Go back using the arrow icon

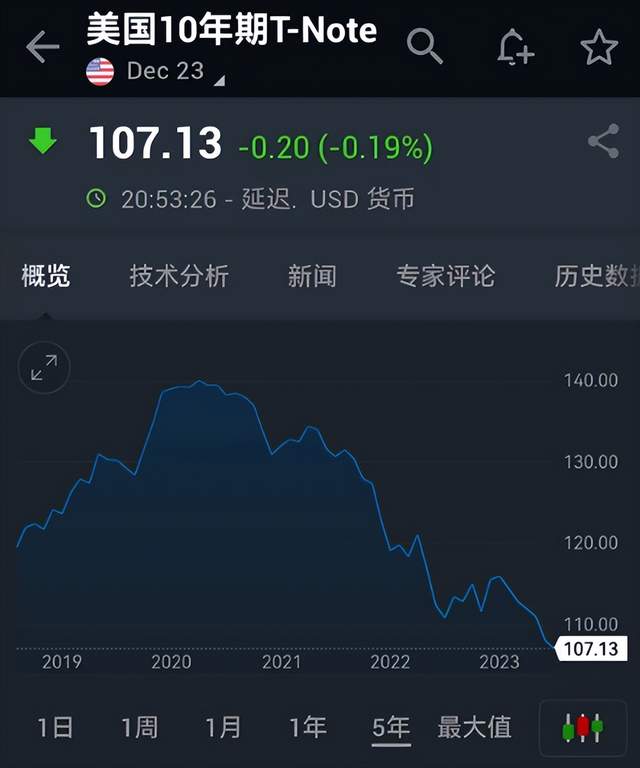pyautogui.click(x=42, y=47)
